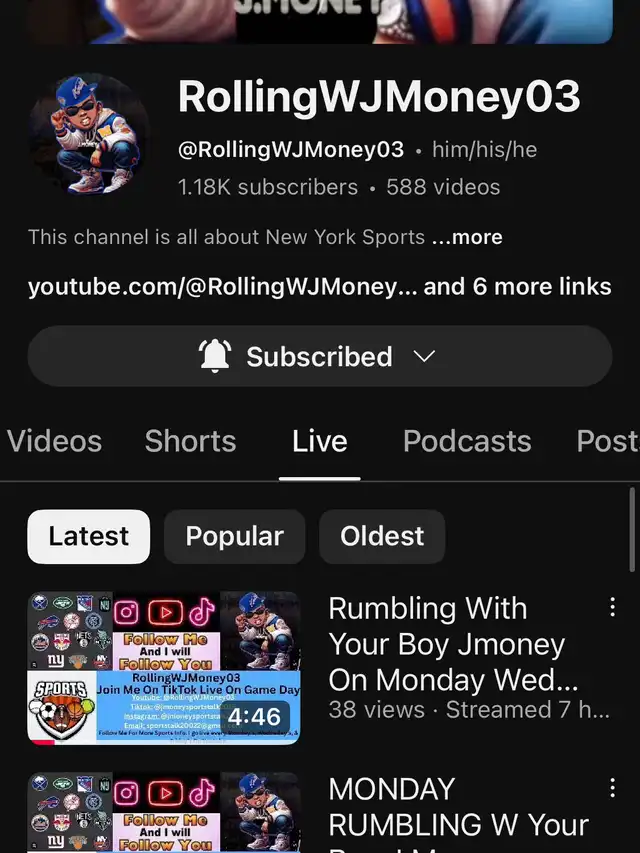This screenshot has width=640, height=853.
Task: Open options for Rumbling With Your Boy Jmoney
Action: [x=612, y=607]
